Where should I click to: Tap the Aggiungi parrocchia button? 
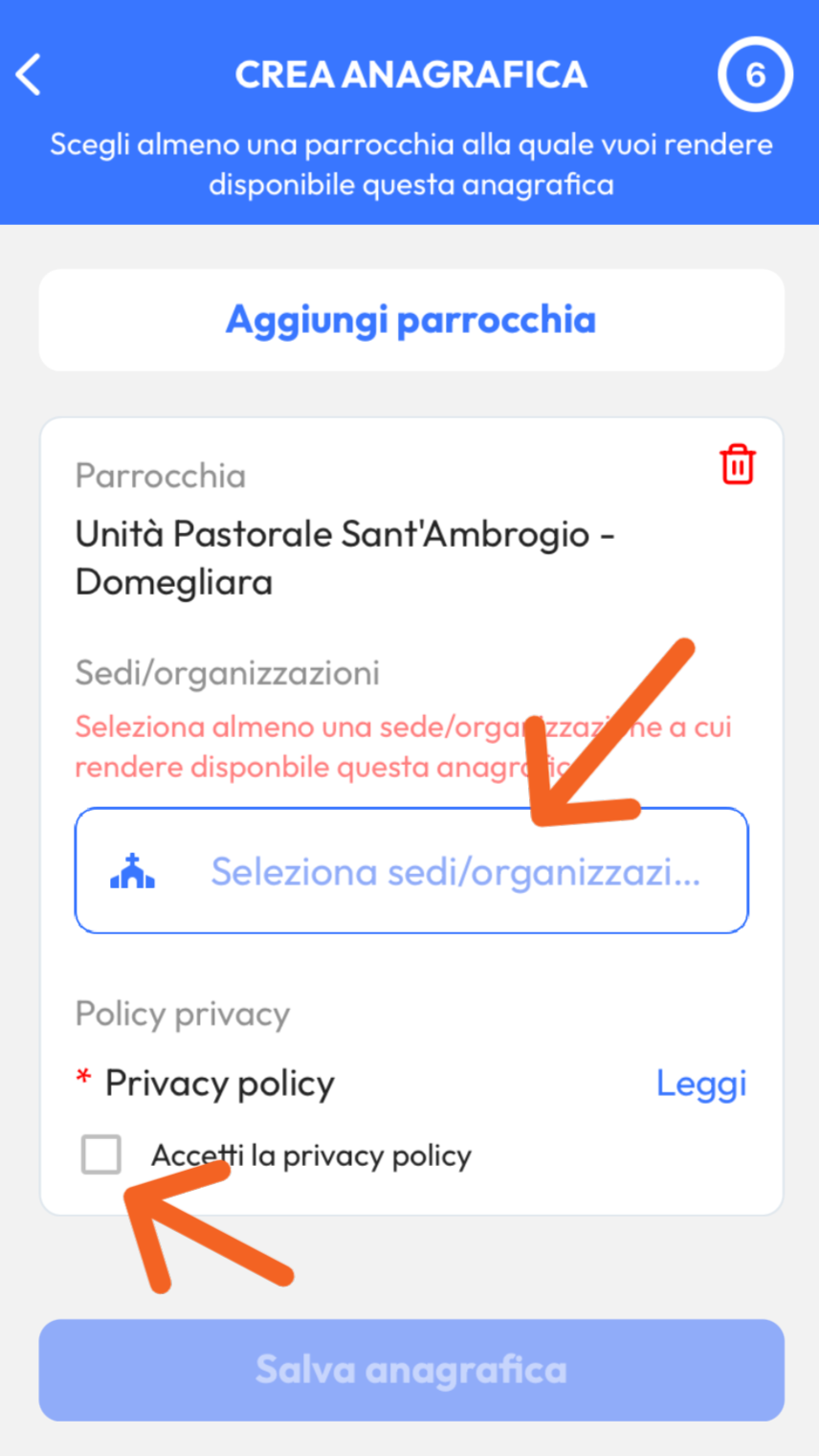coord(411,320)
